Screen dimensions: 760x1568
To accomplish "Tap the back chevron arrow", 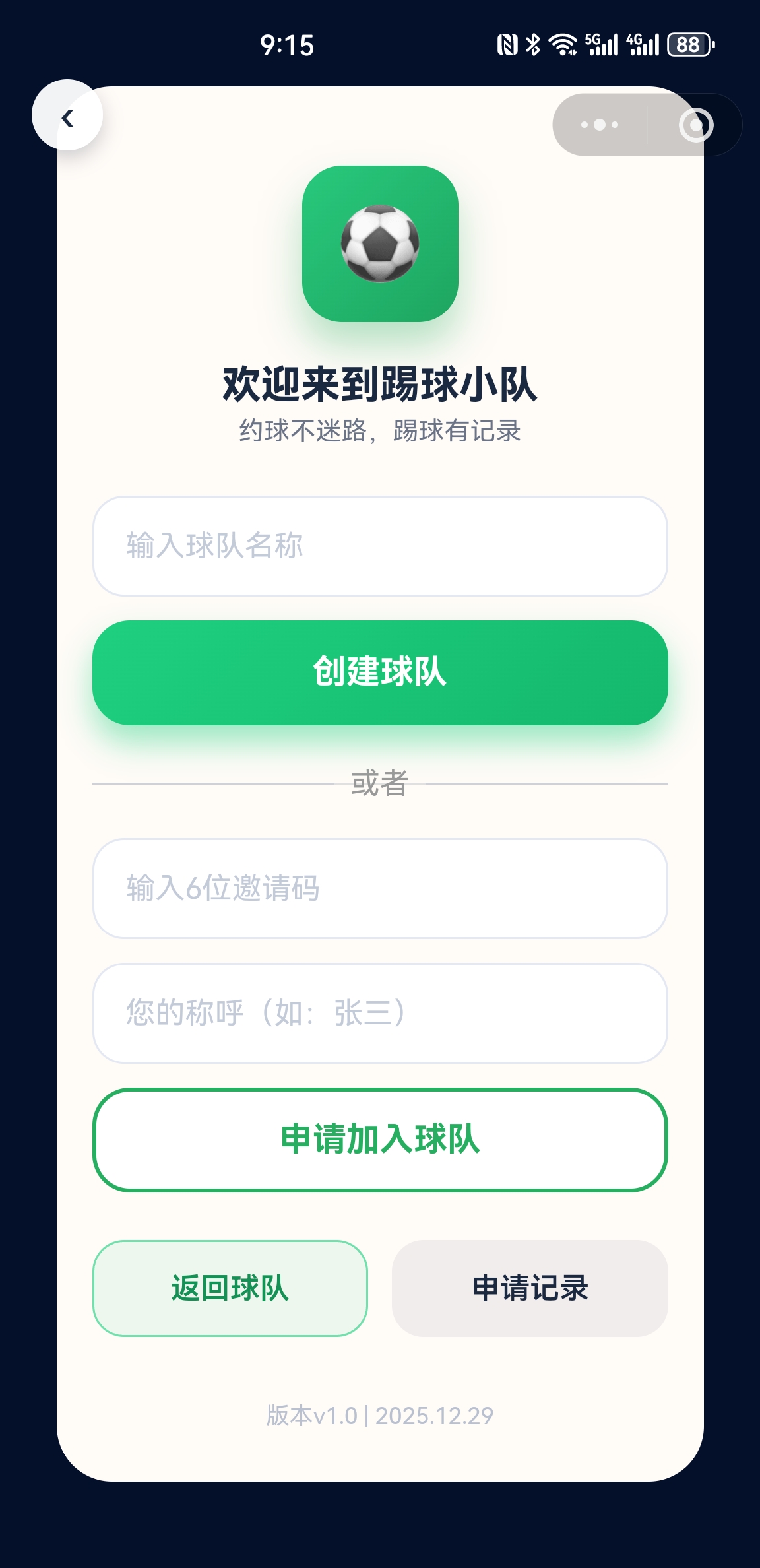I will pyautogui.click(x=68, y=117).
